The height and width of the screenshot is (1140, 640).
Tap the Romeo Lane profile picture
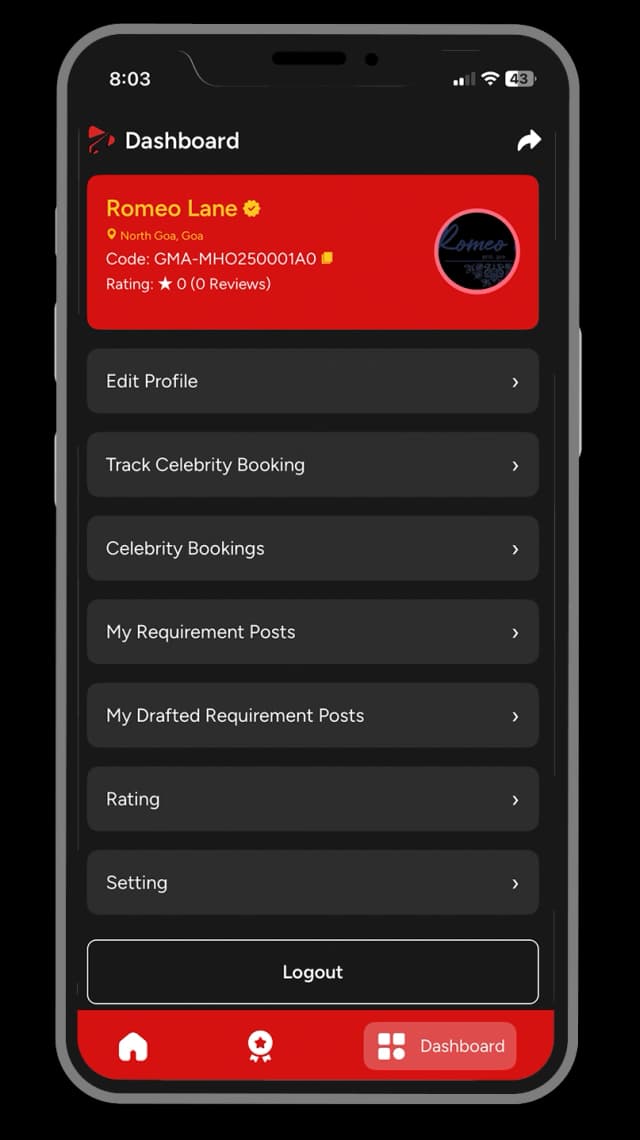[477, 251]
